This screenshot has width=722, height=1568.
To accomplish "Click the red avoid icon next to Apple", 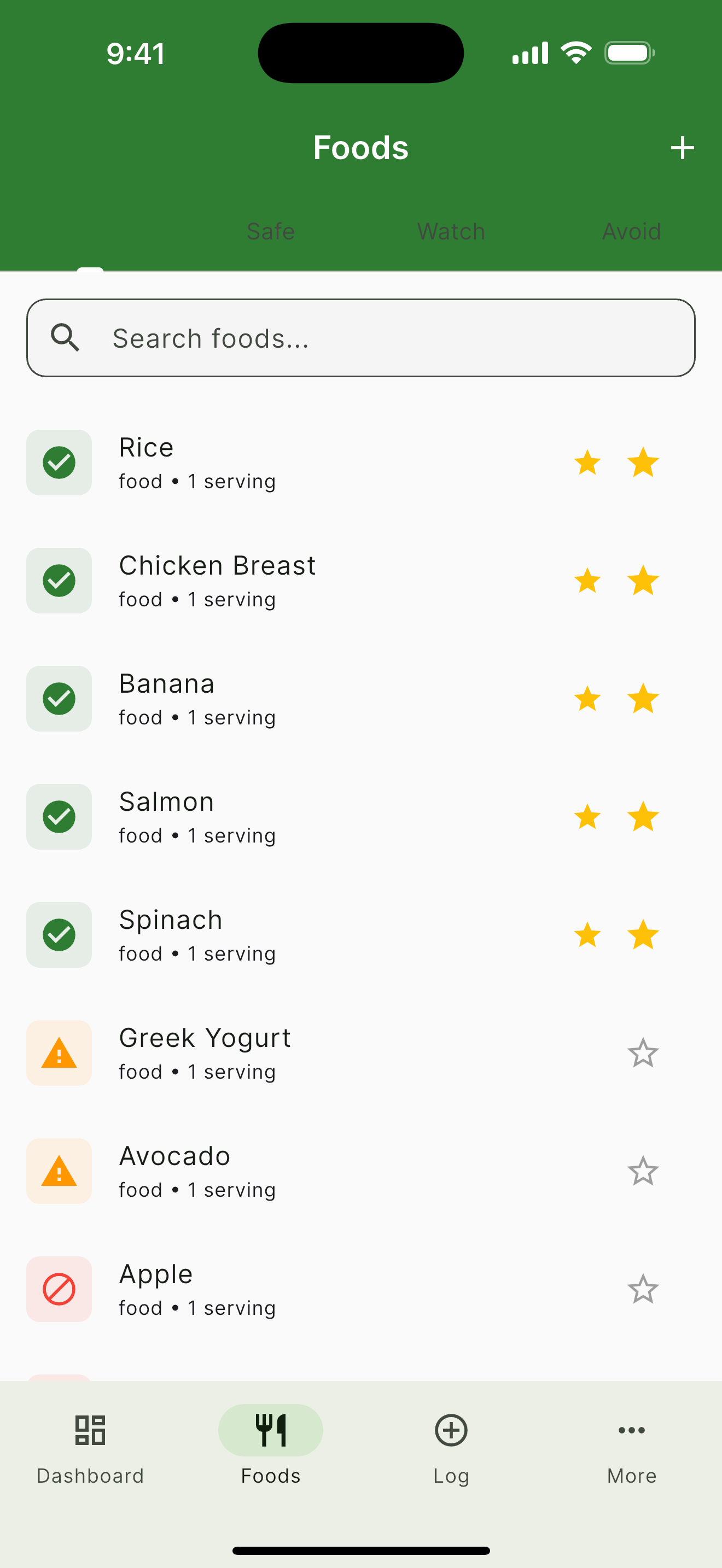I will point(59,1289).
